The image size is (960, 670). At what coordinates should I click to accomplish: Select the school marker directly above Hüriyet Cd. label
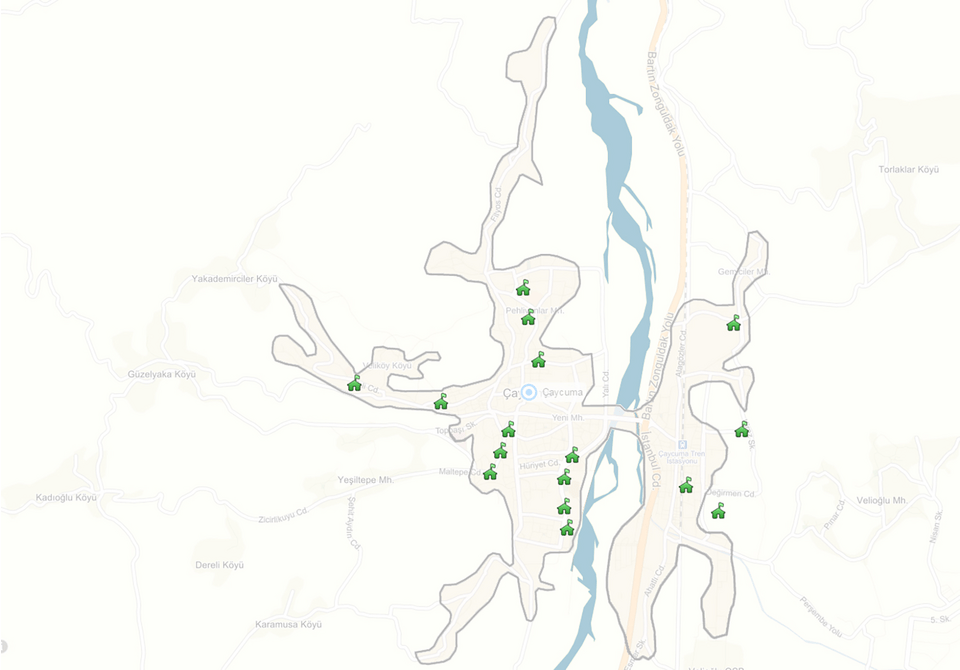point(572,456)
